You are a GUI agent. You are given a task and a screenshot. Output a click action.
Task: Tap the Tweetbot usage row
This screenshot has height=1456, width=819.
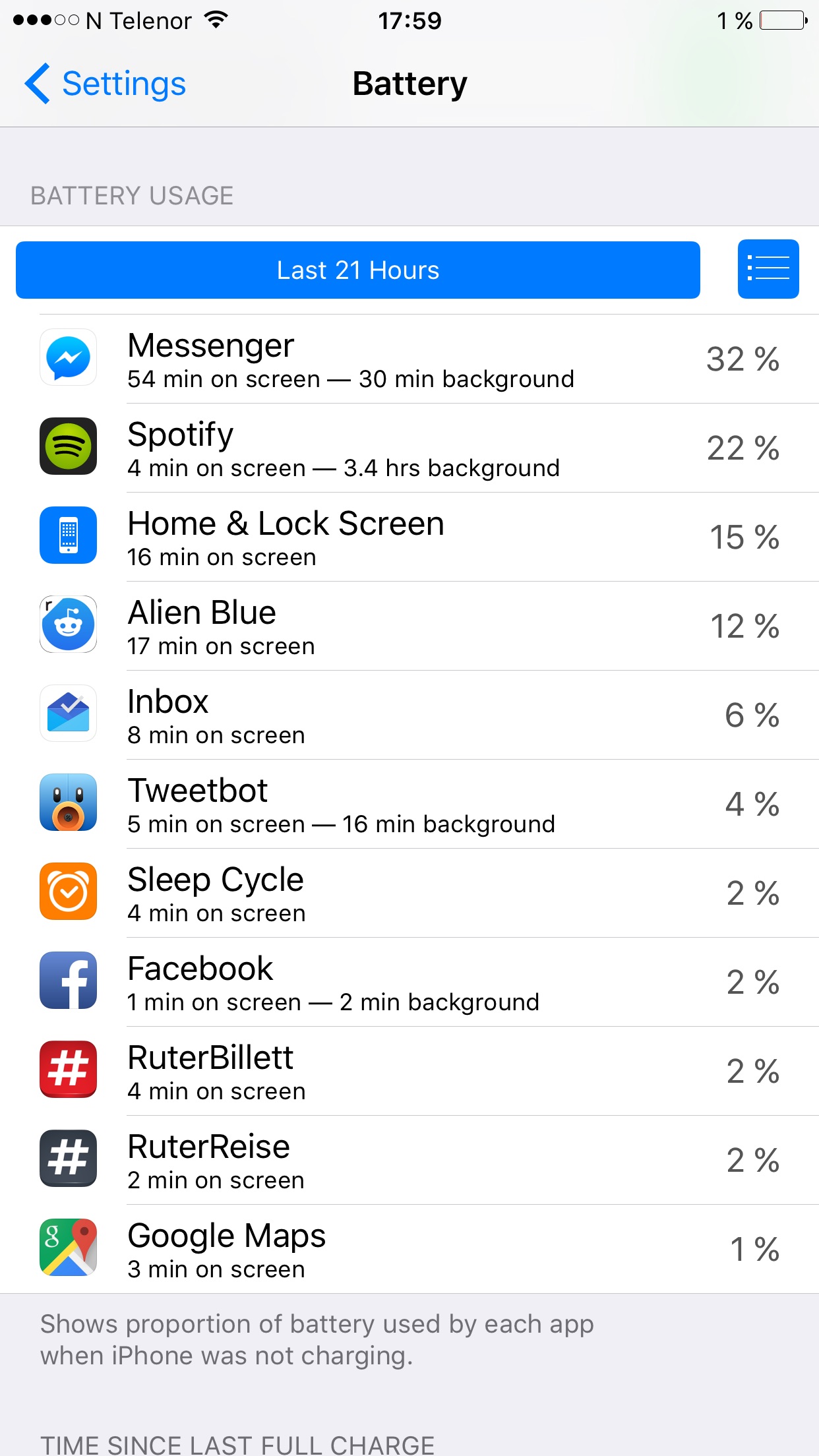click(409, 804)
